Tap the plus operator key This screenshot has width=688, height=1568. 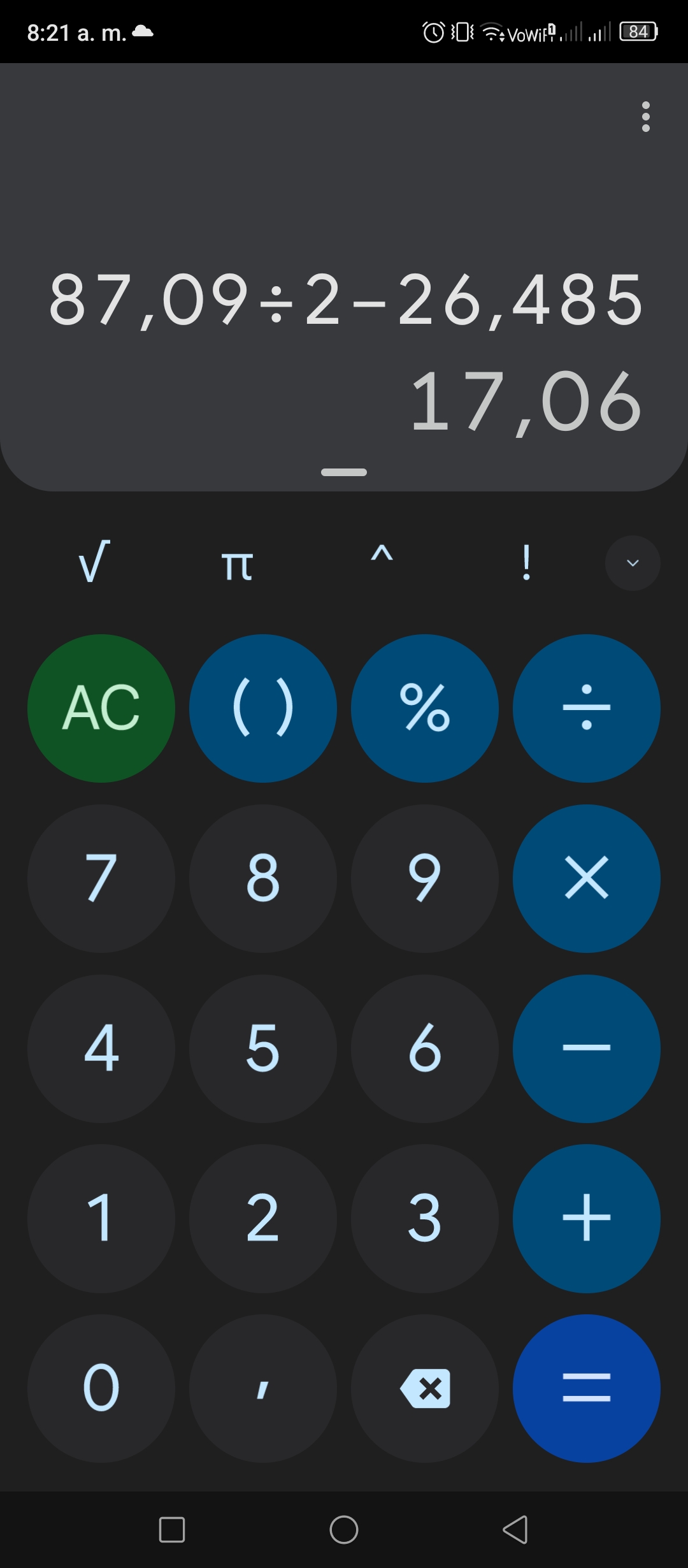[587, 1218]
